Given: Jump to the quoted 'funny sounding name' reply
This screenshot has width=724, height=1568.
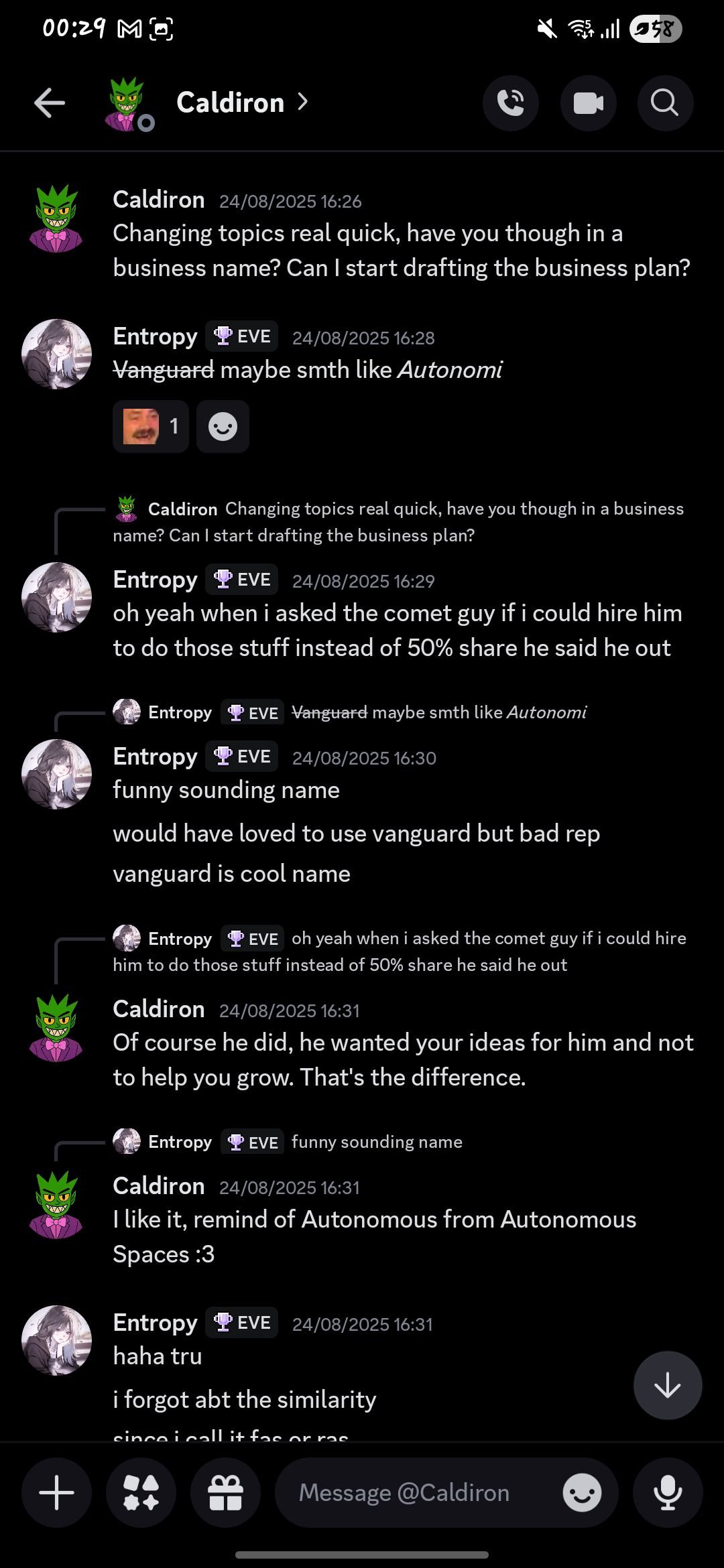Looking at the screenshot, I should 377,1142.
